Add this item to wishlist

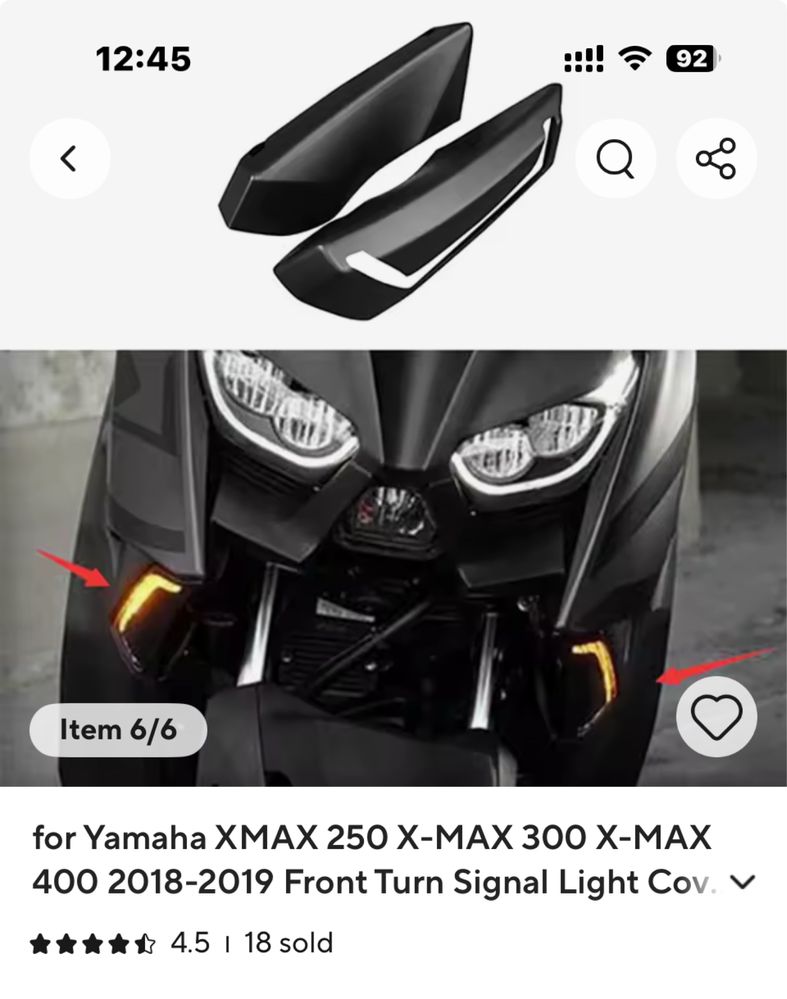(x=716, y=716)
